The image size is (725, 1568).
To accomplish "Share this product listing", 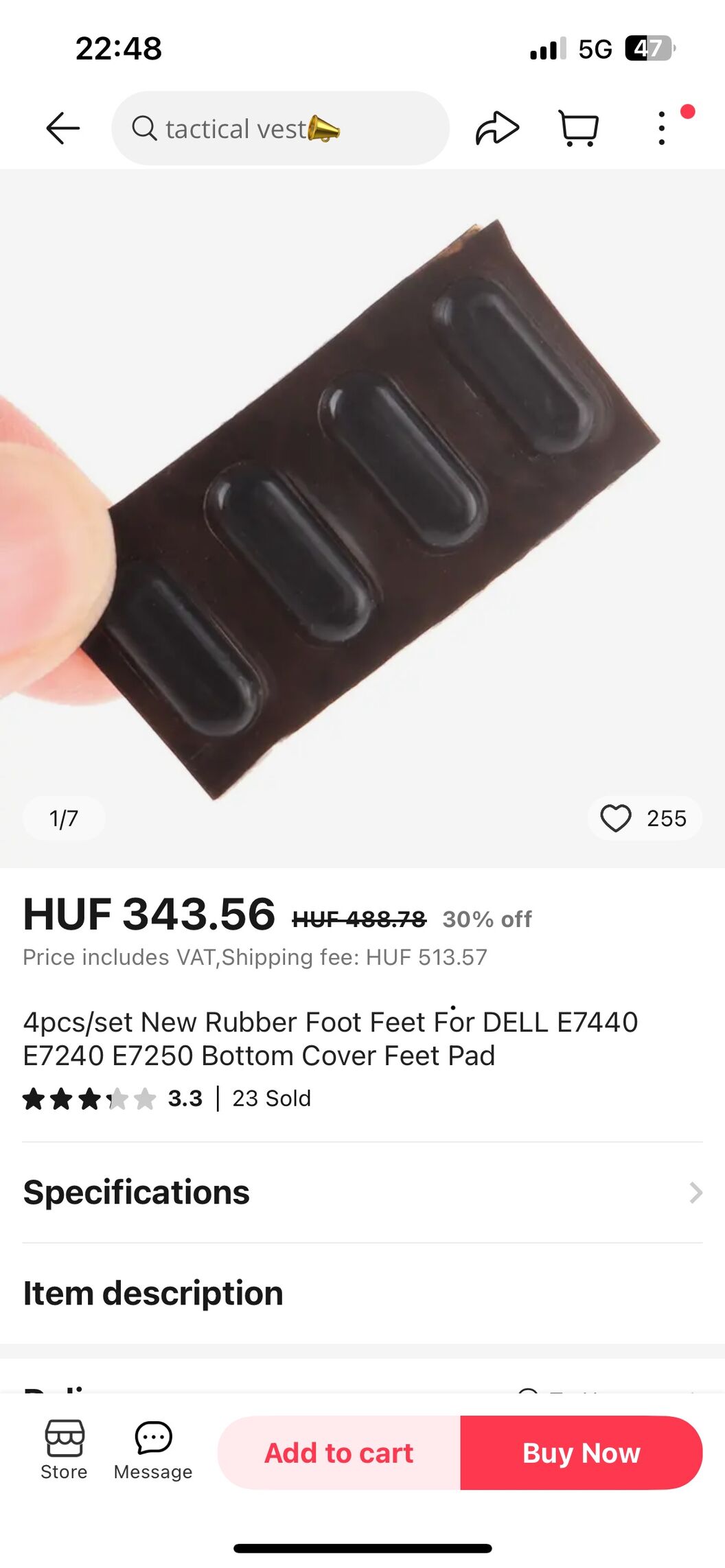I will pos(497,128).
